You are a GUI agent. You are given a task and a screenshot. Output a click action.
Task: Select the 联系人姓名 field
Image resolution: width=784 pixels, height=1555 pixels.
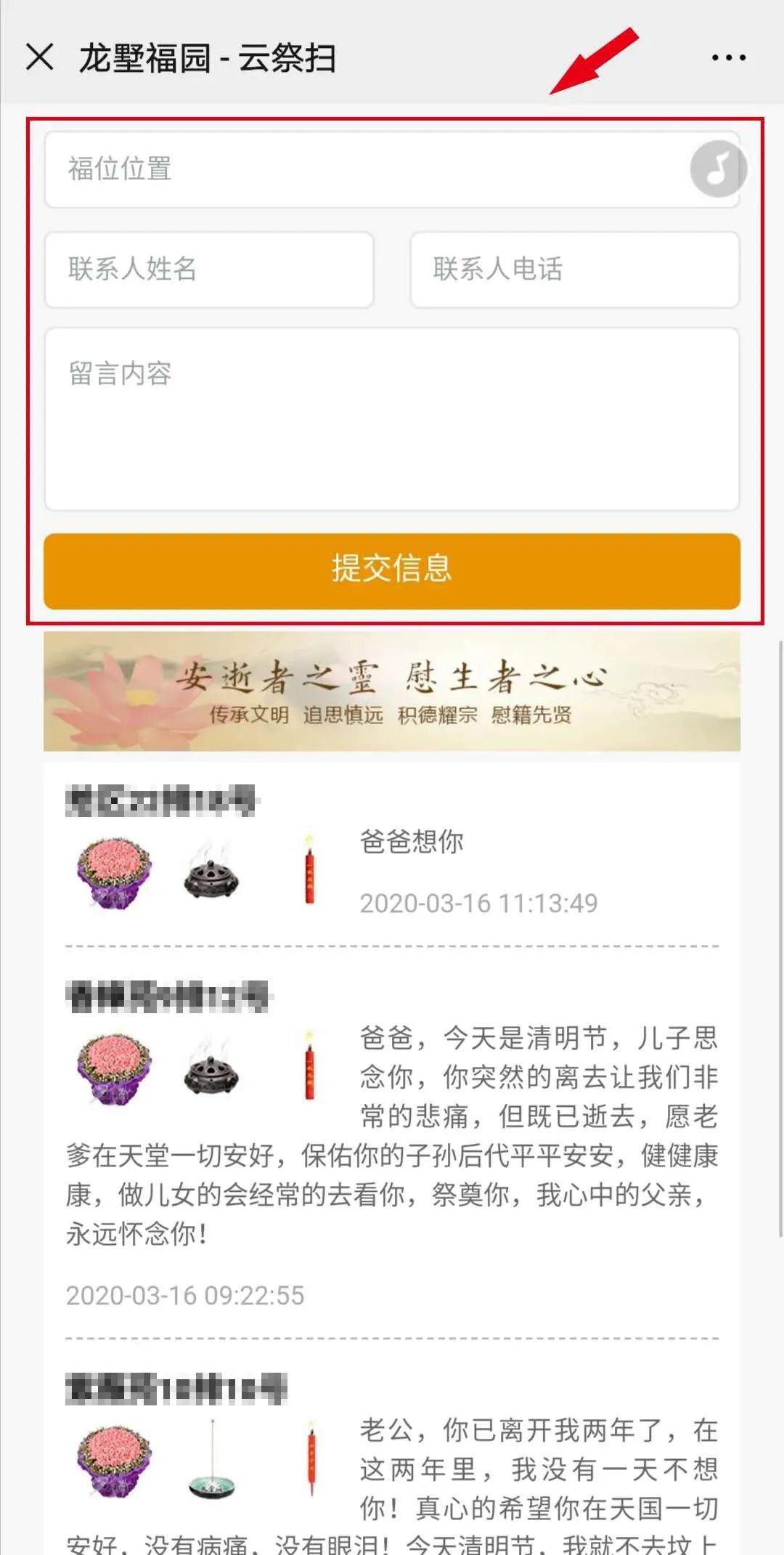(x=209, y=269)
